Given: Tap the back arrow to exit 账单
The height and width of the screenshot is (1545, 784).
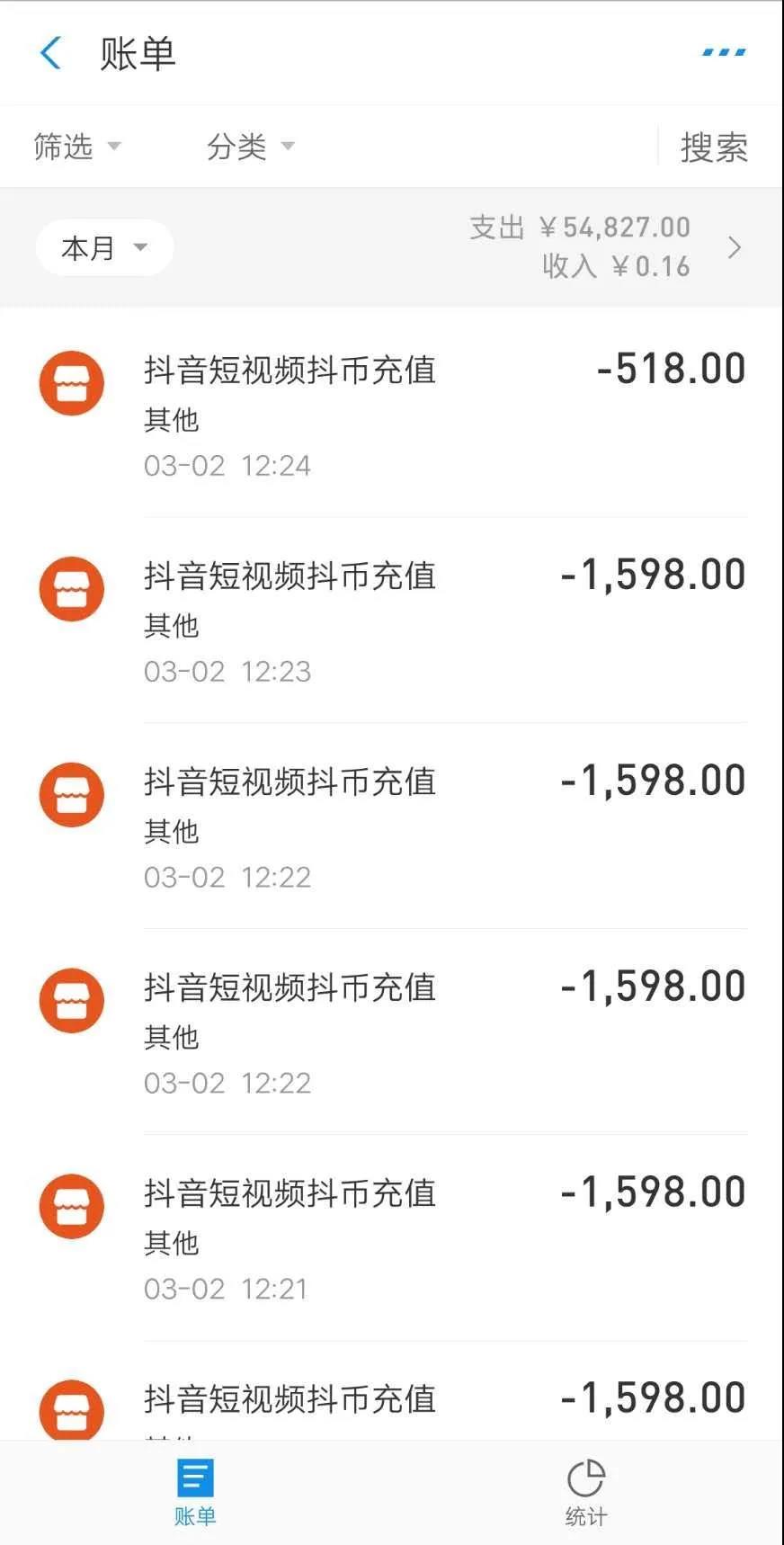Looking at the screenshot, I should click(x=51, y=53).
